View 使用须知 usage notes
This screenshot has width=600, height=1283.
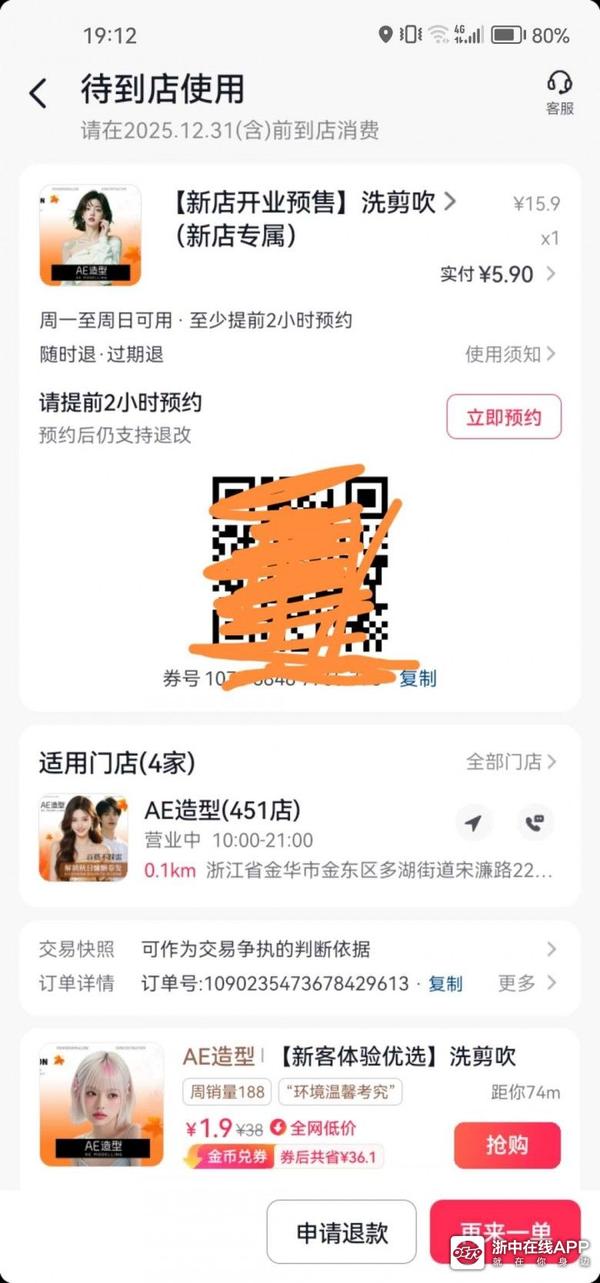(510, 354)
